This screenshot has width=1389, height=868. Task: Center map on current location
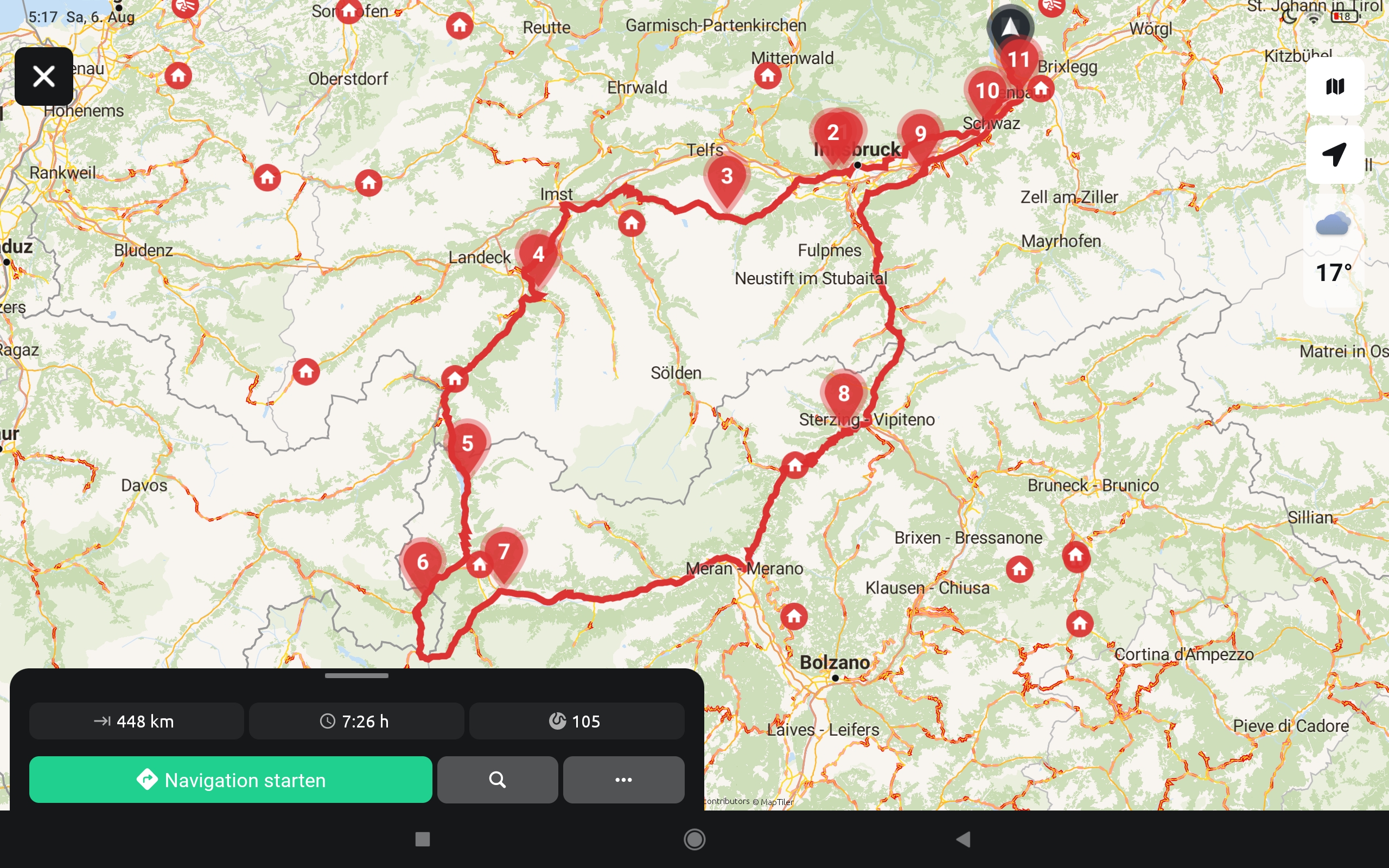pyautogui.click(x=1335, y=155)
